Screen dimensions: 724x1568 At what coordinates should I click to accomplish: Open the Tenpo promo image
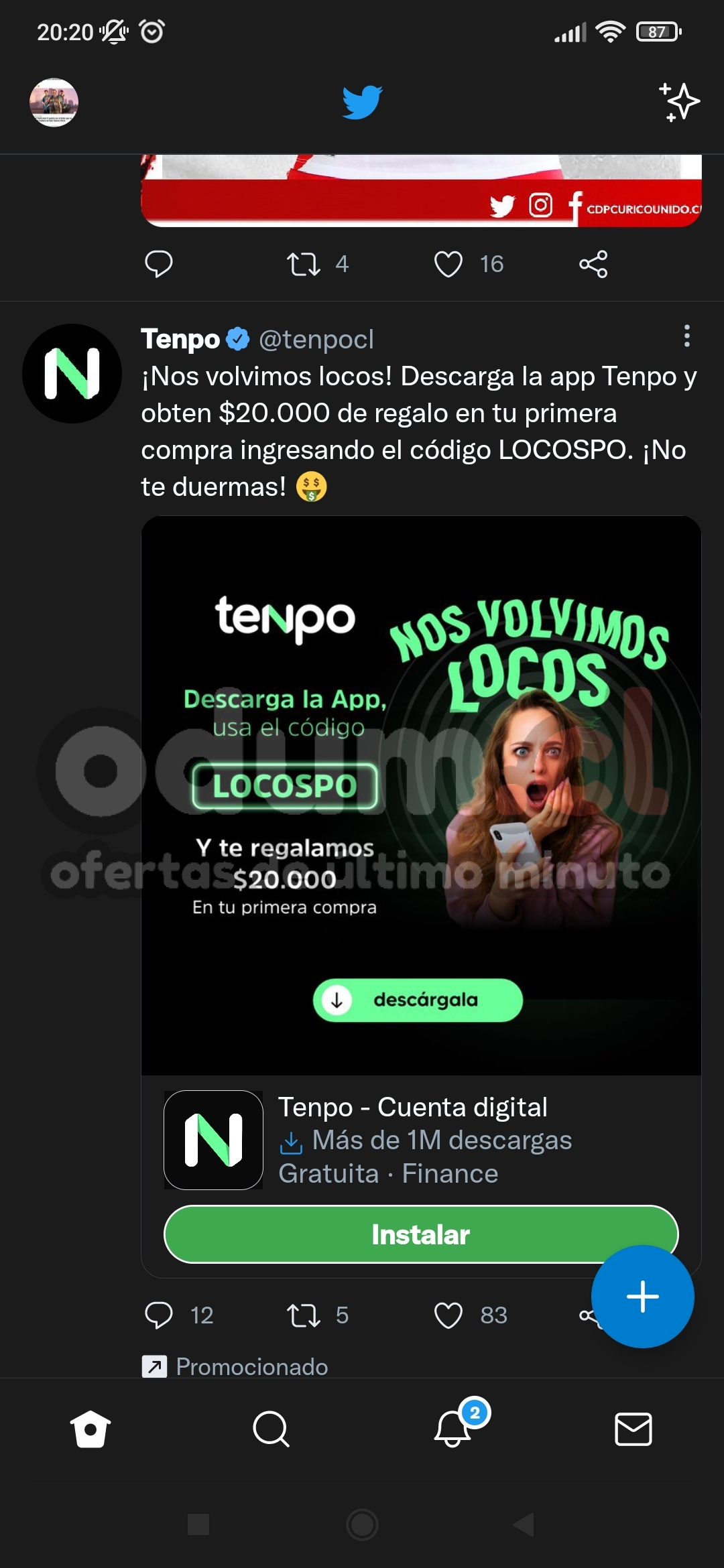coord(421,795)
